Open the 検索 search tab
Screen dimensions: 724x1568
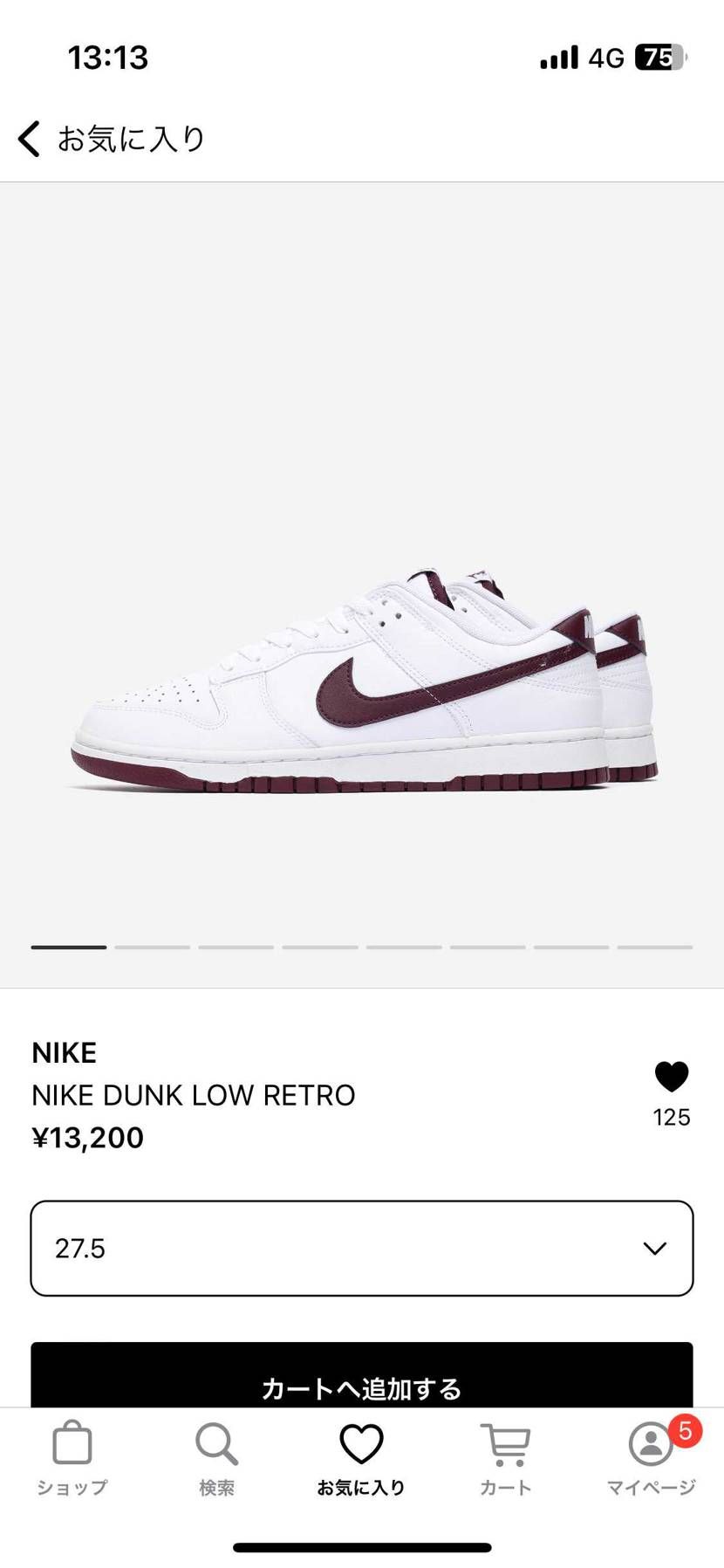216,1459
